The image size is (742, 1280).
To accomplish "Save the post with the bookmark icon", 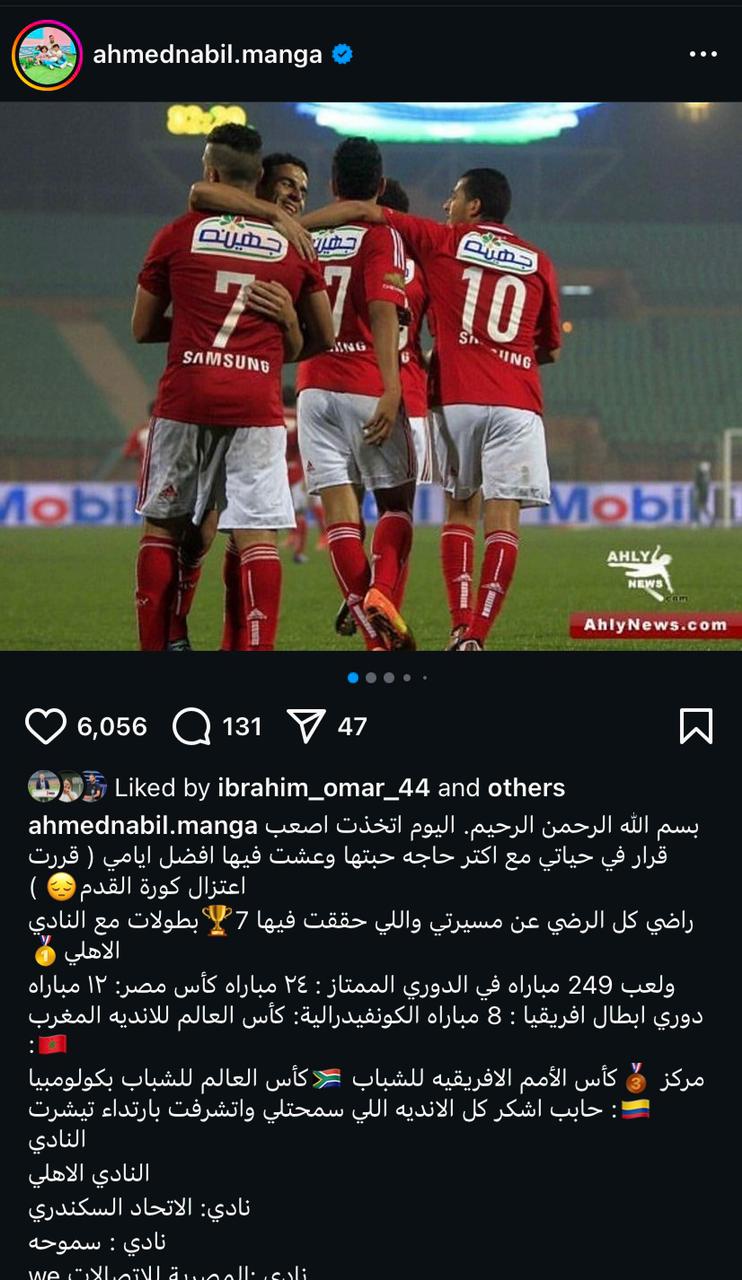I will [x=696, y=726].
